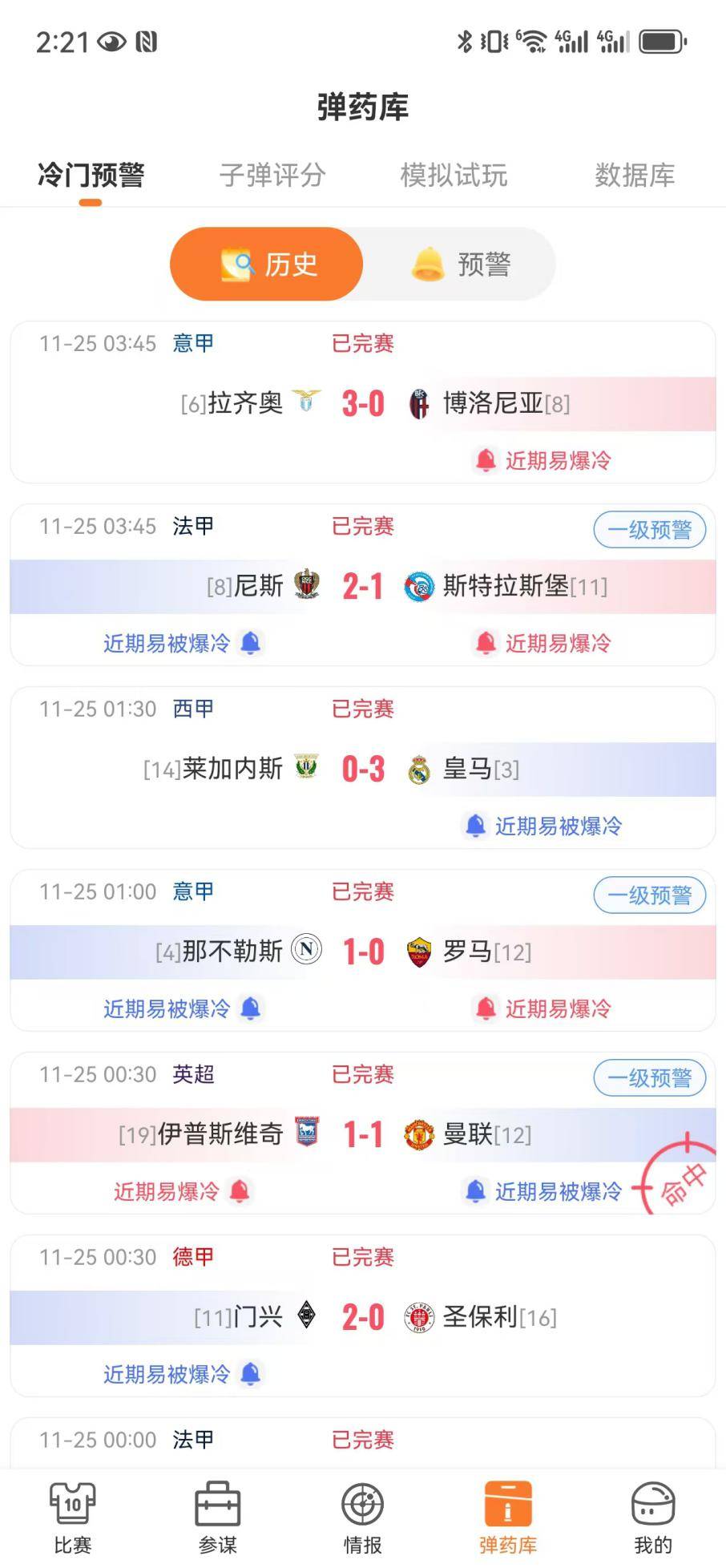Switch to the 历史 view

point(266,264)
